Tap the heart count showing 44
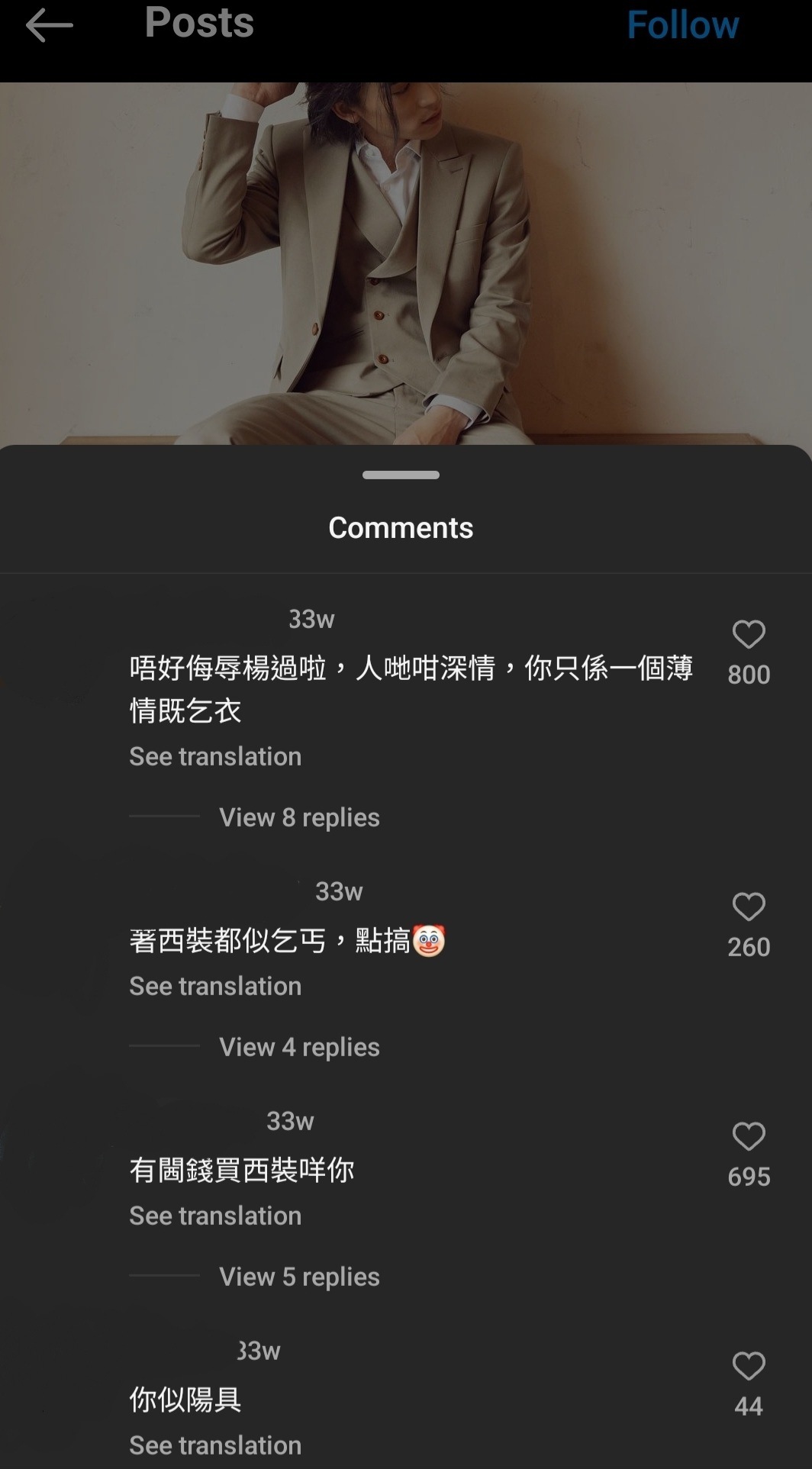 (750, 1404)
